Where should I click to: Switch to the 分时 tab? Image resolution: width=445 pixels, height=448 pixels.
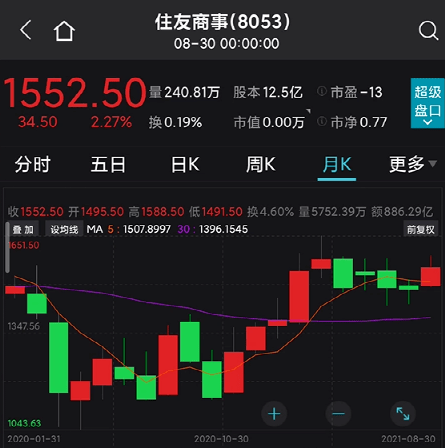coord(32,164)
